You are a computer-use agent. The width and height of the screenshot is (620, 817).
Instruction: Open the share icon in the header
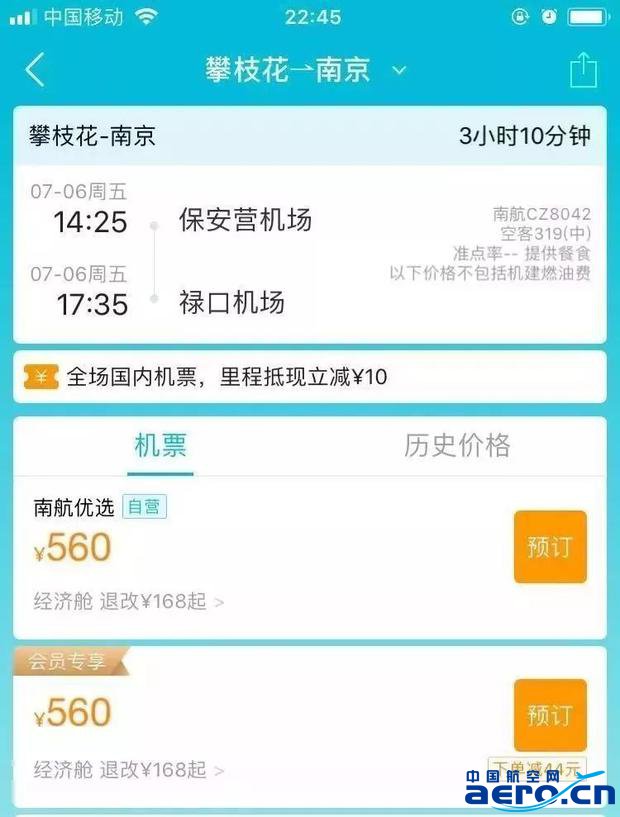[x=583, y=70]
